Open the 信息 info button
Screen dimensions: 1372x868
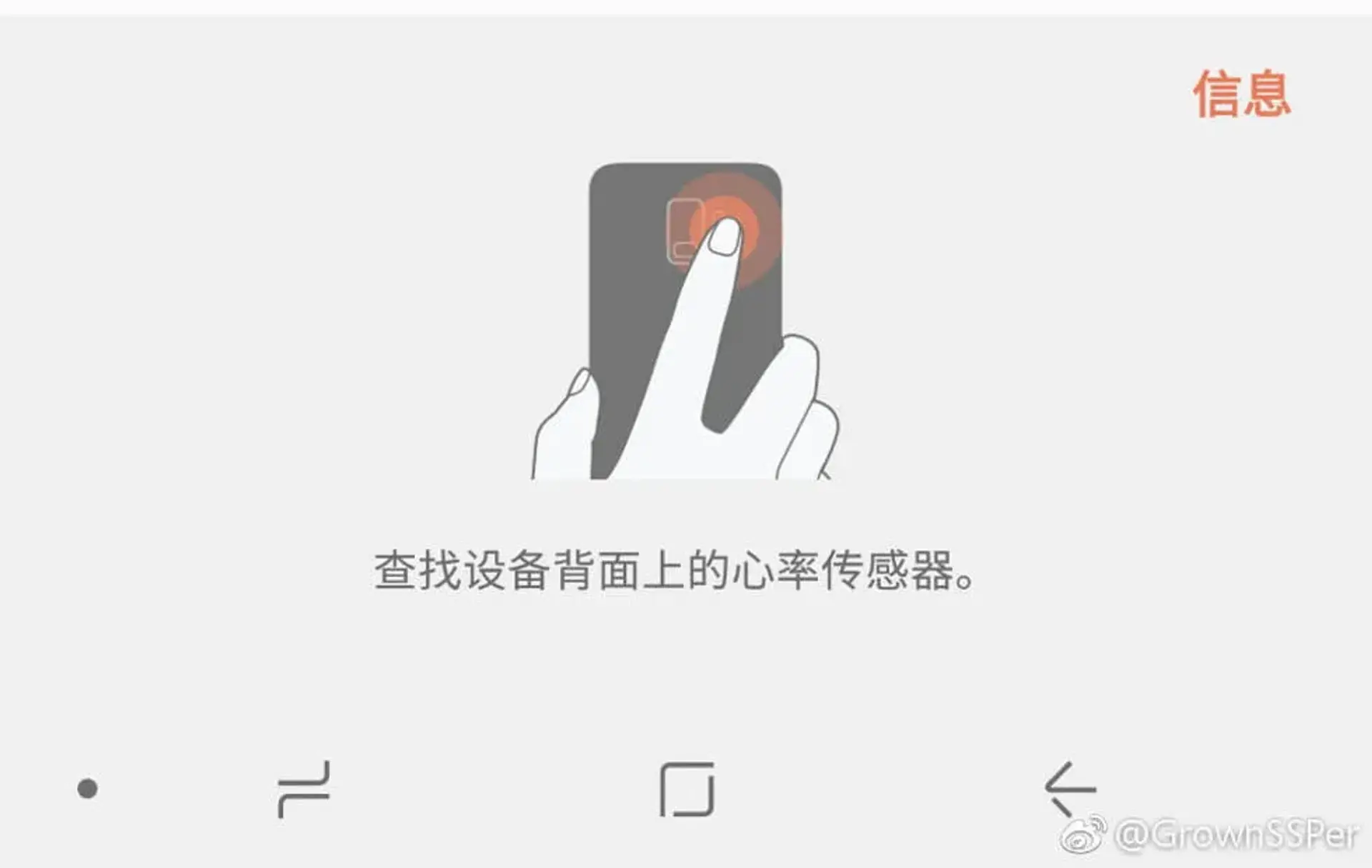click(x=1242, y=94)
